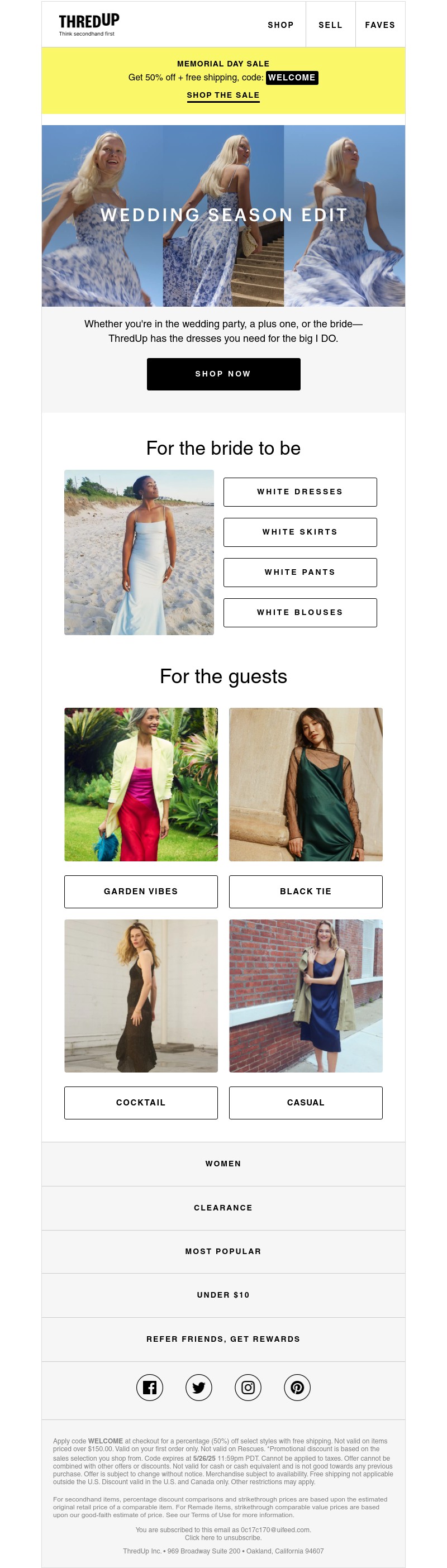Go to the SELL section
The image size is (447, 1568).
tap(330, 25)
